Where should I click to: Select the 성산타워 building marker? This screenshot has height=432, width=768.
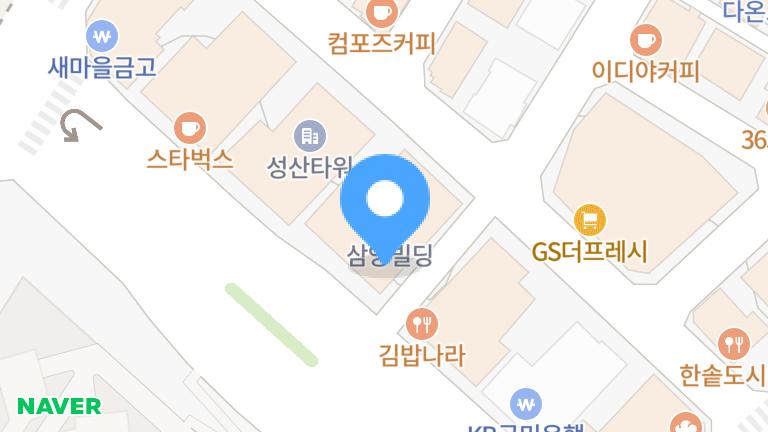pos(308,133)
